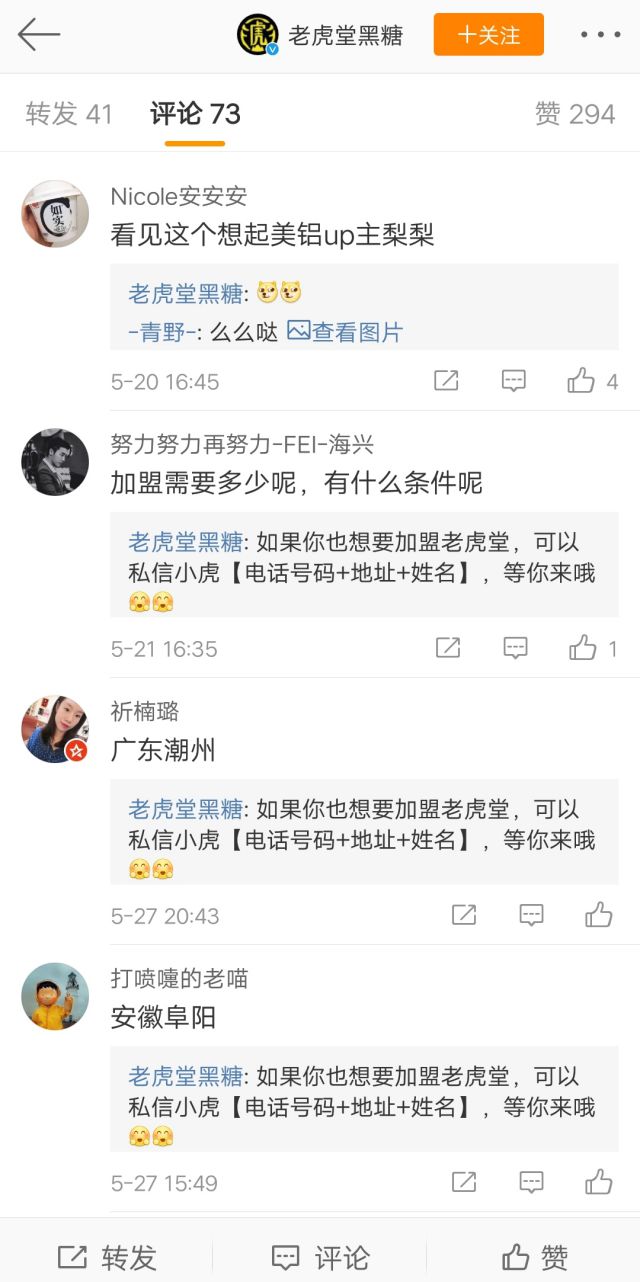Tap 评论 in the bottom bar
640x1282 pixels.
click(320, 1257)
